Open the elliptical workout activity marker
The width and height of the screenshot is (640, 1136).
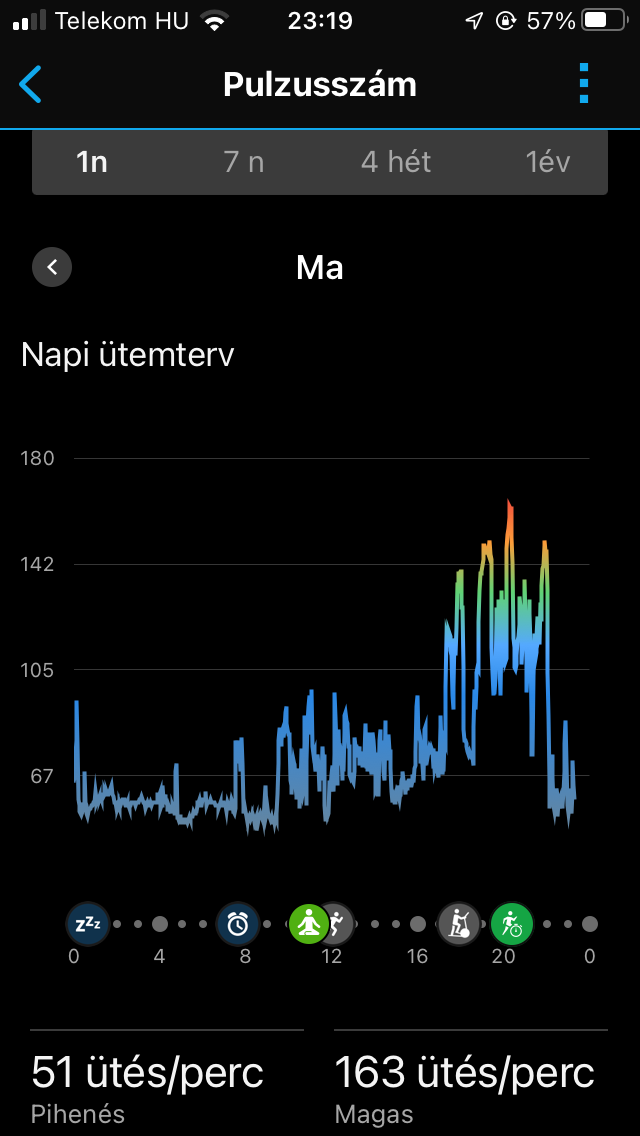tap(459, 924)
